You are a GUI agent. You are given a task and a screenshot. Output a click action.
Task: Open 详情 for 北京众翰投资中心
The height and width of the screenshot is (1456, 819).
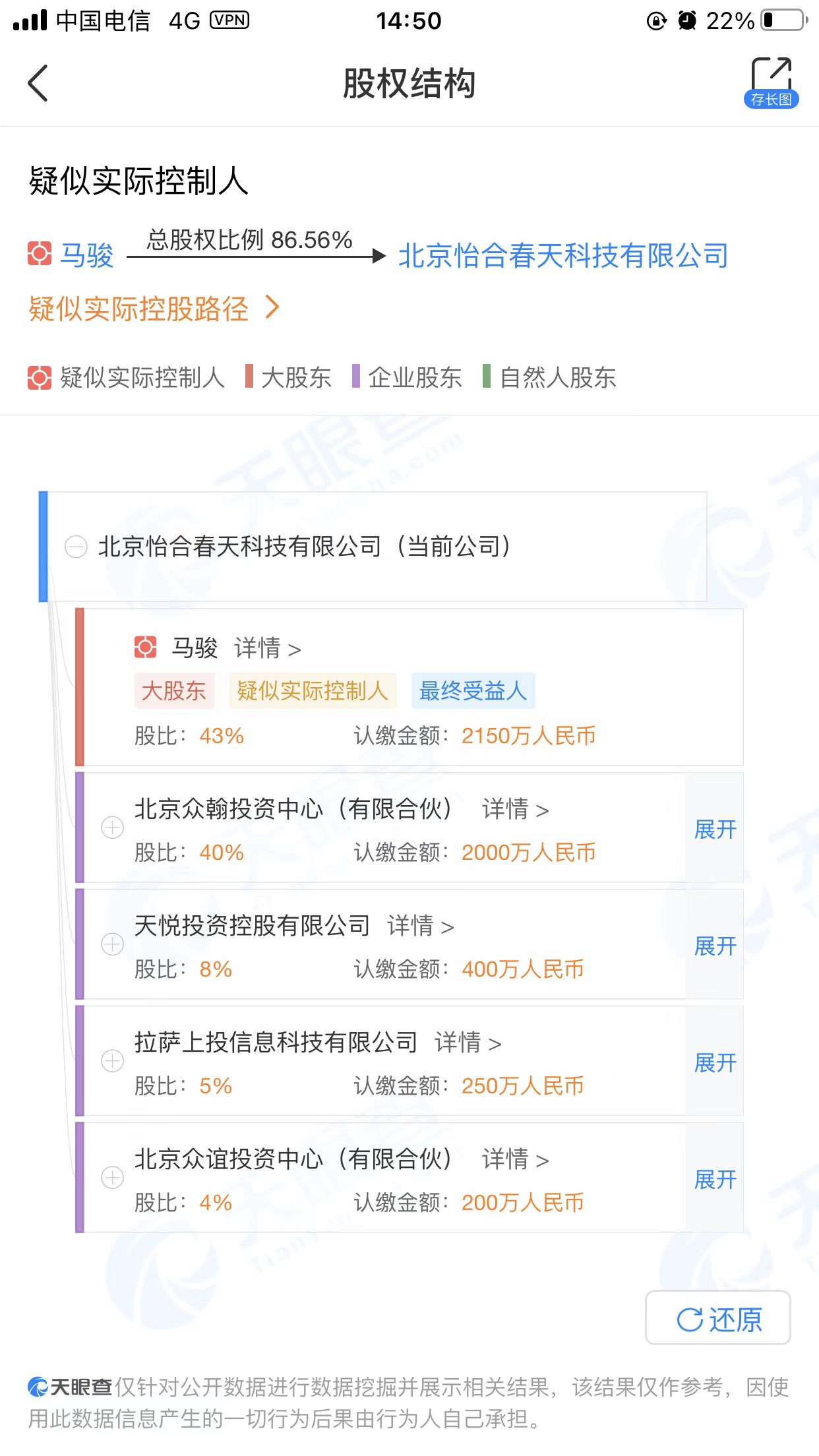pyautogui.click(x=515, y=809)
